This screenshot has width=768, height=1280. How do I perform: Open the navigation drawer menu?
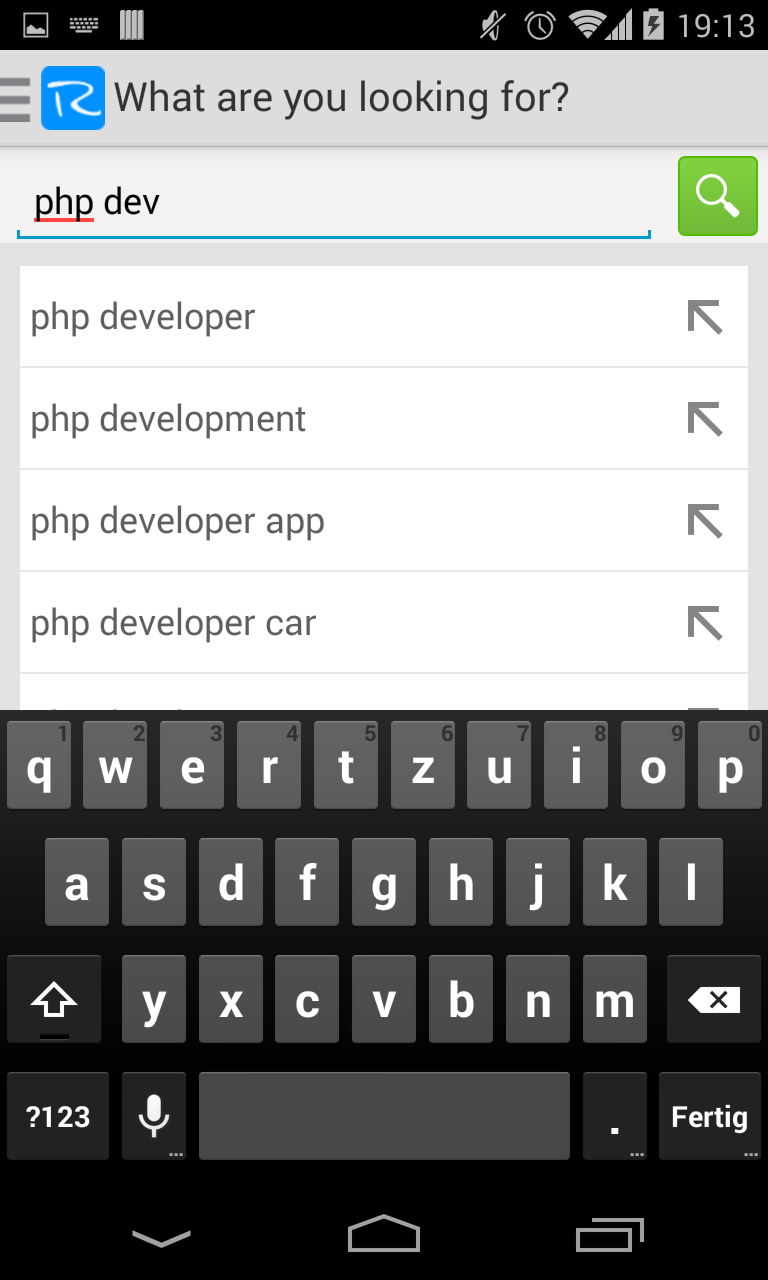click(16, 98)
